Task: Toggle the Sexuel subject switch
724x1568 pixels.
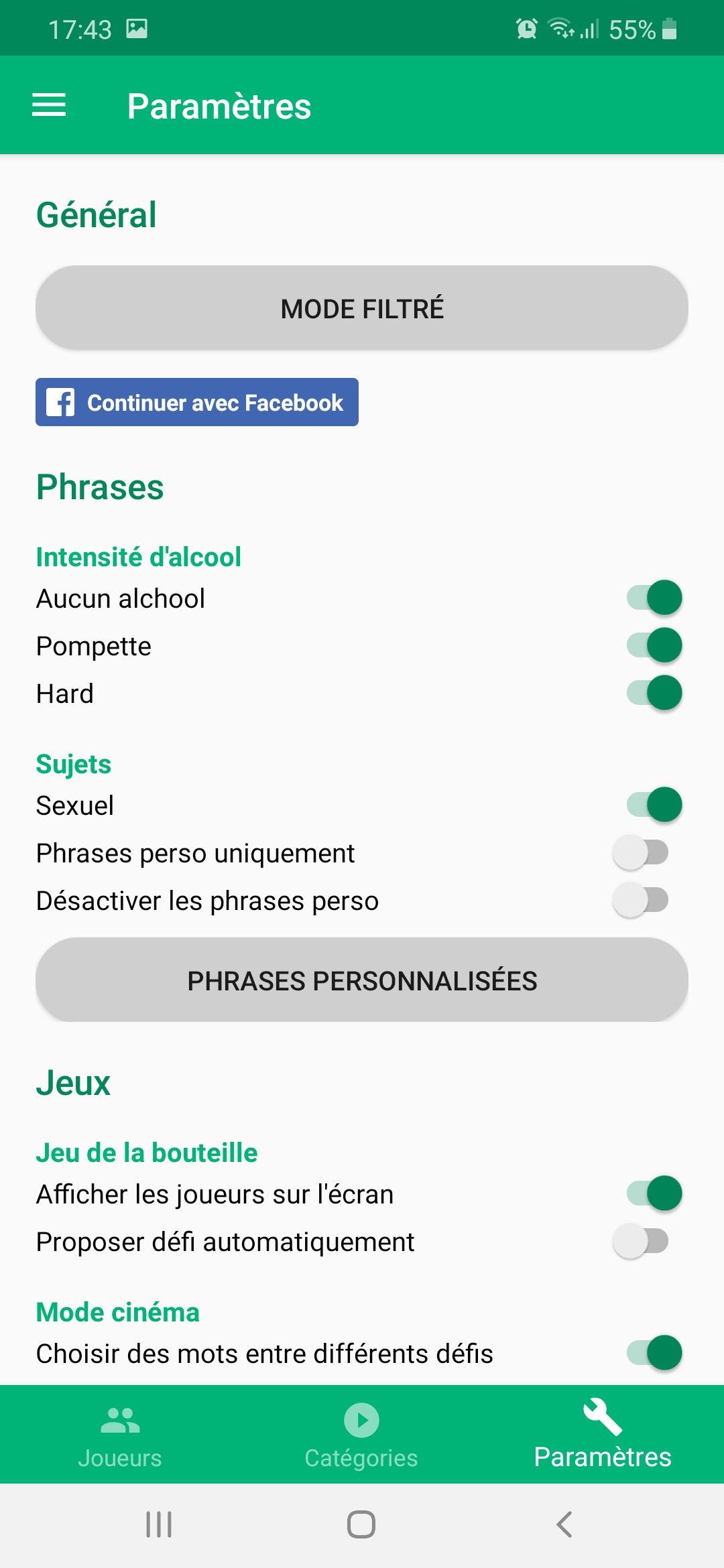Action: point(654,805)
